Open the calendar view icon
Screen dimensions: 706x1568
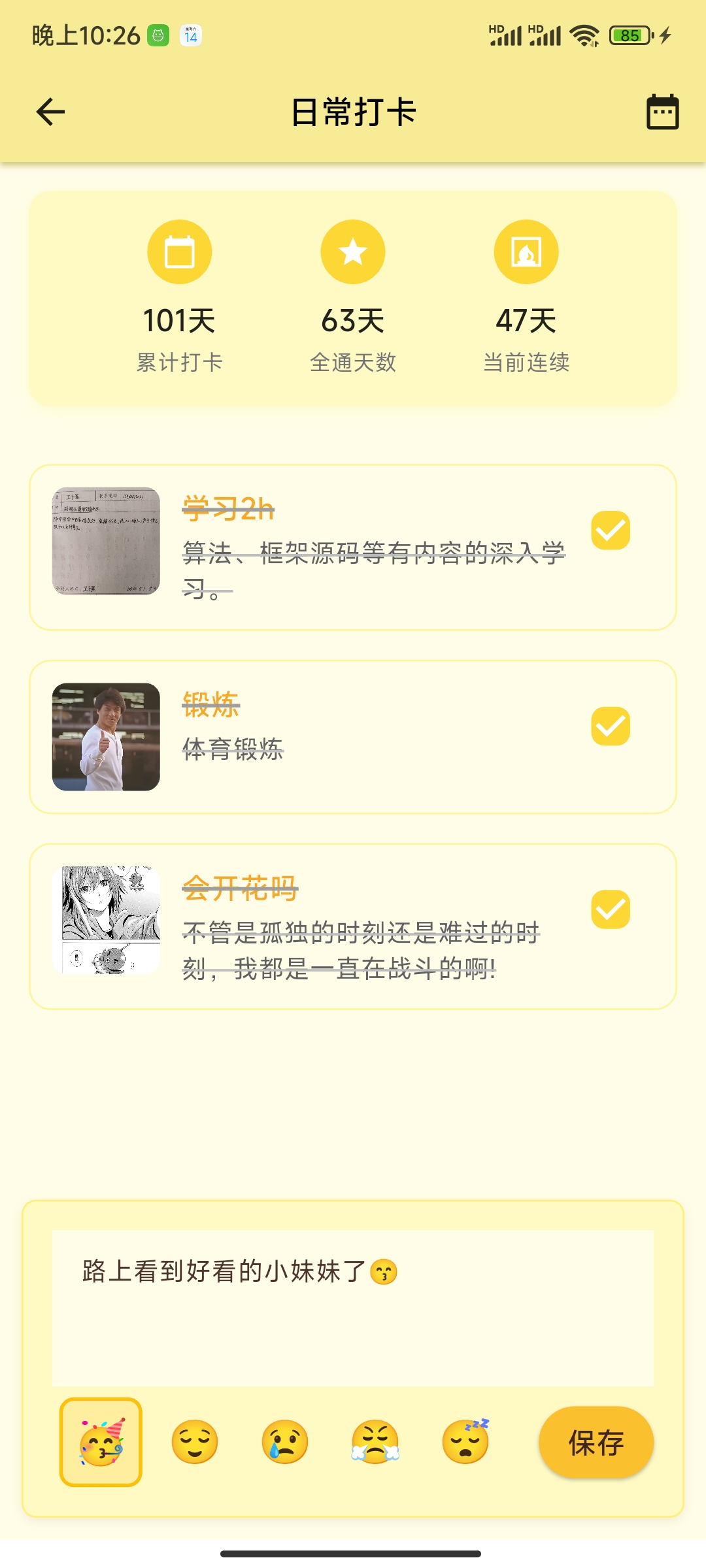[662, 112]
